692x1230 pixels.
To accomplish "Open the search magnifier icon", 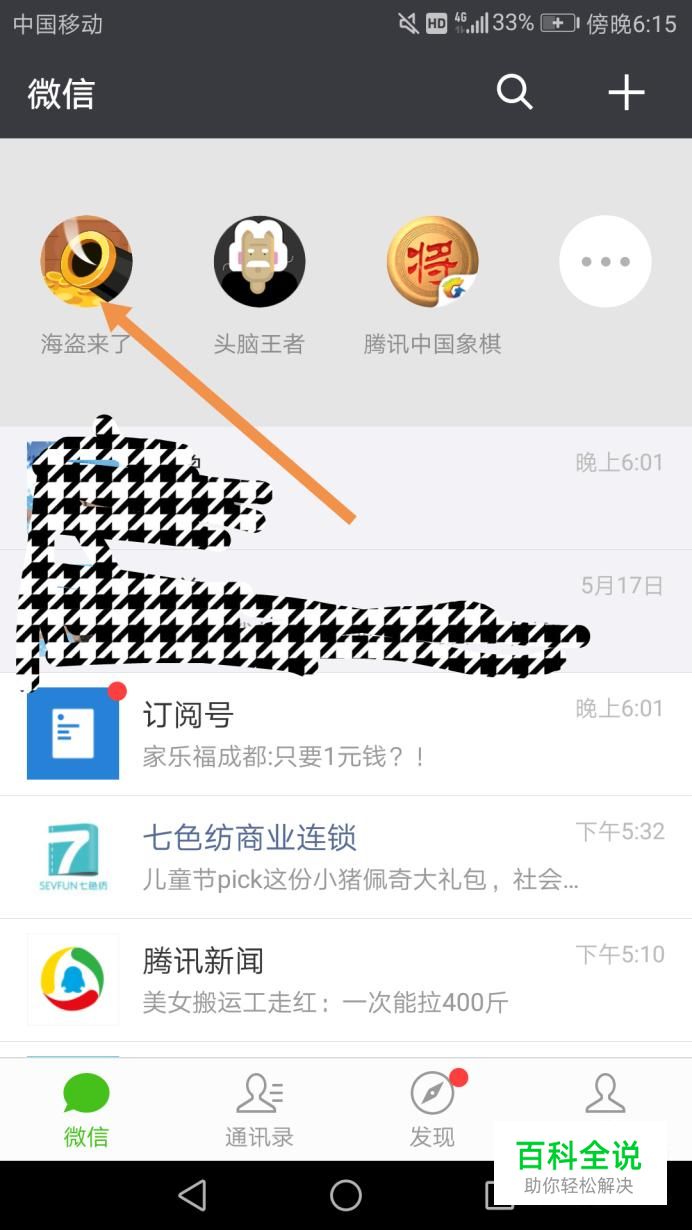I will click(x=514, y=93).
